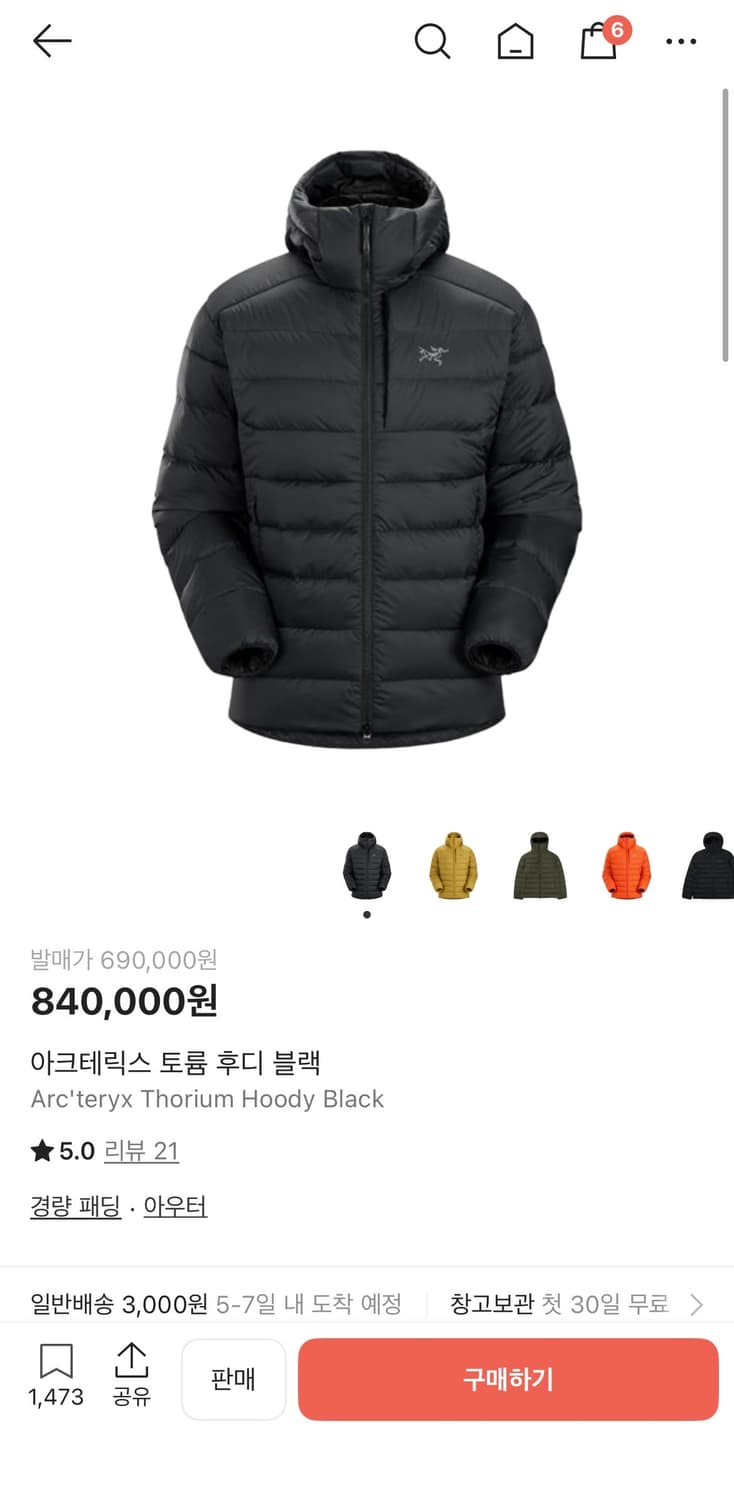
Task: Go to the home screen icon
Action: point(515,41)
